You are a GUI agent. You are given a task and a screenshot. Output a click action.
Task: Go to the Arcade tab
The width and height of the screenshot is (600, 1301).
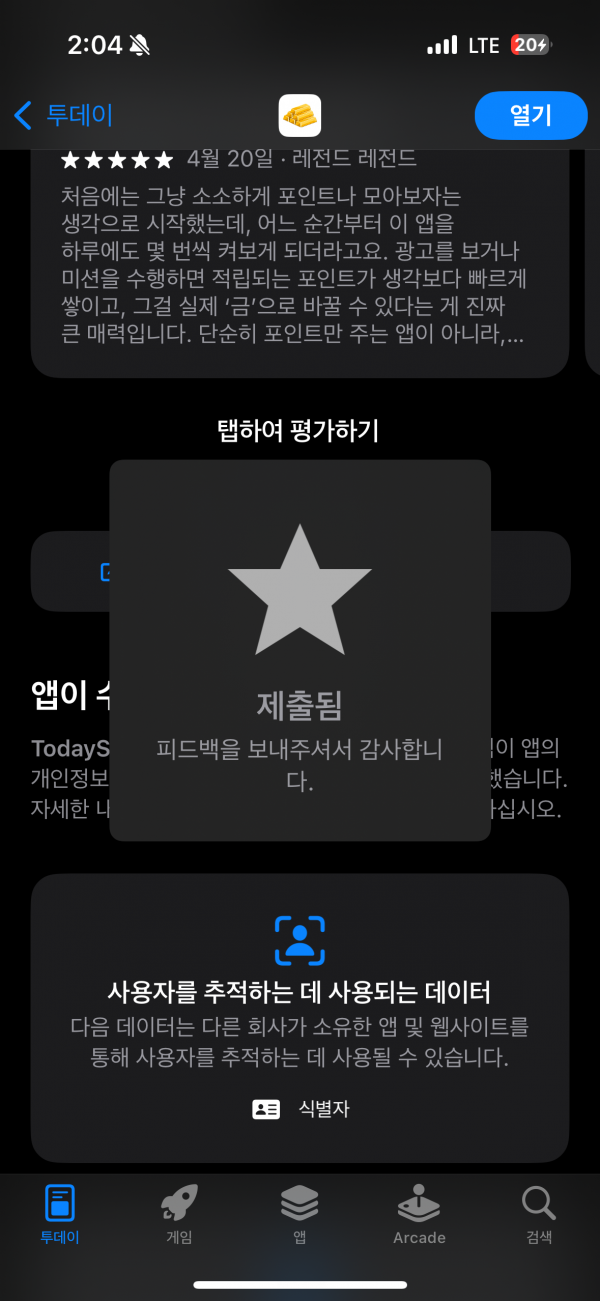(x=419, y=1214)
